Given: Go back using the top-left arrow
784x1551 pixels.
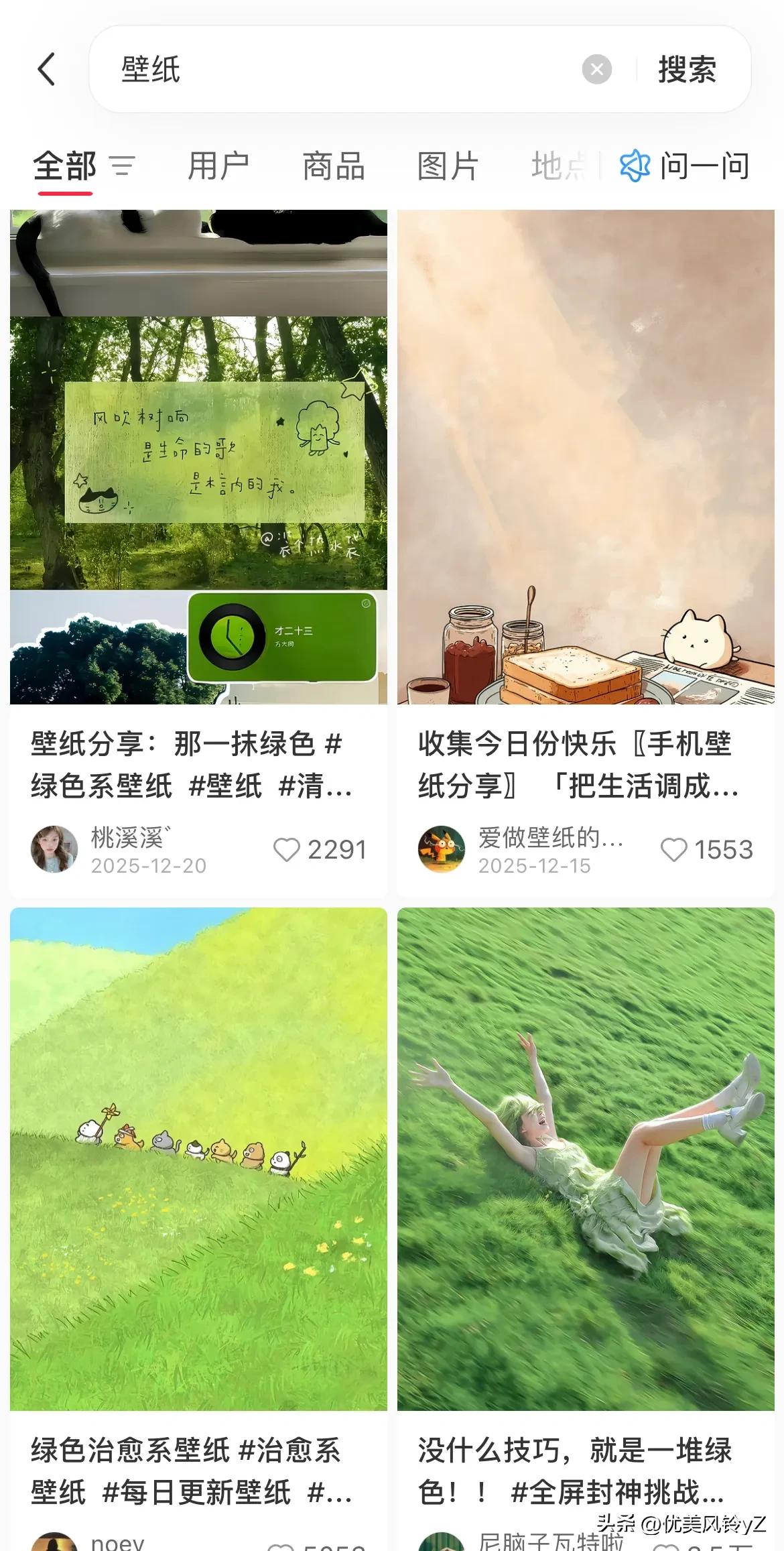Looking at the screenshot, I should point(46,69).
